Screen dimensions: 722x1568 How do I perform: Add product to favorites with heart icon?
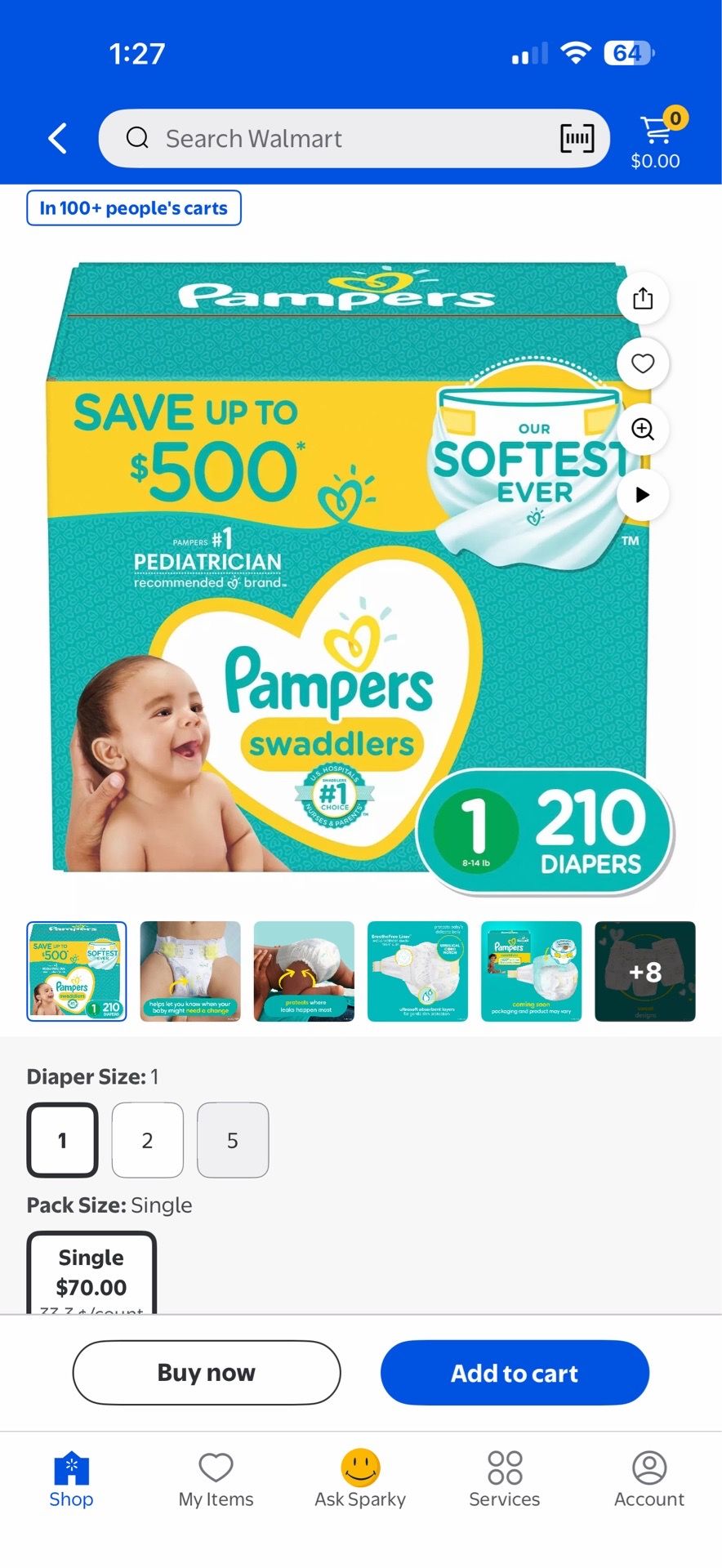(643, 363)
